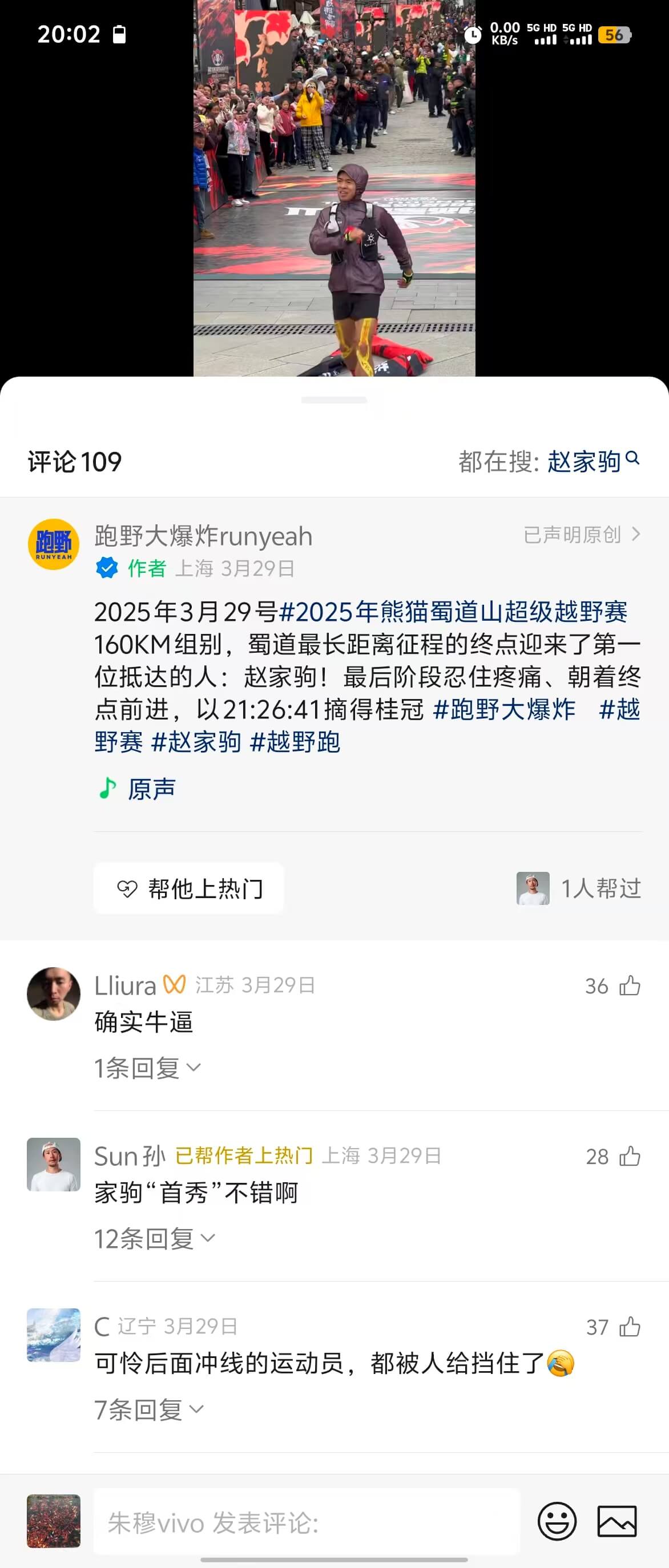Tap the 帮他上热门 button
669x1568 pixels.
pyautogui.click(x=189, y=888)
